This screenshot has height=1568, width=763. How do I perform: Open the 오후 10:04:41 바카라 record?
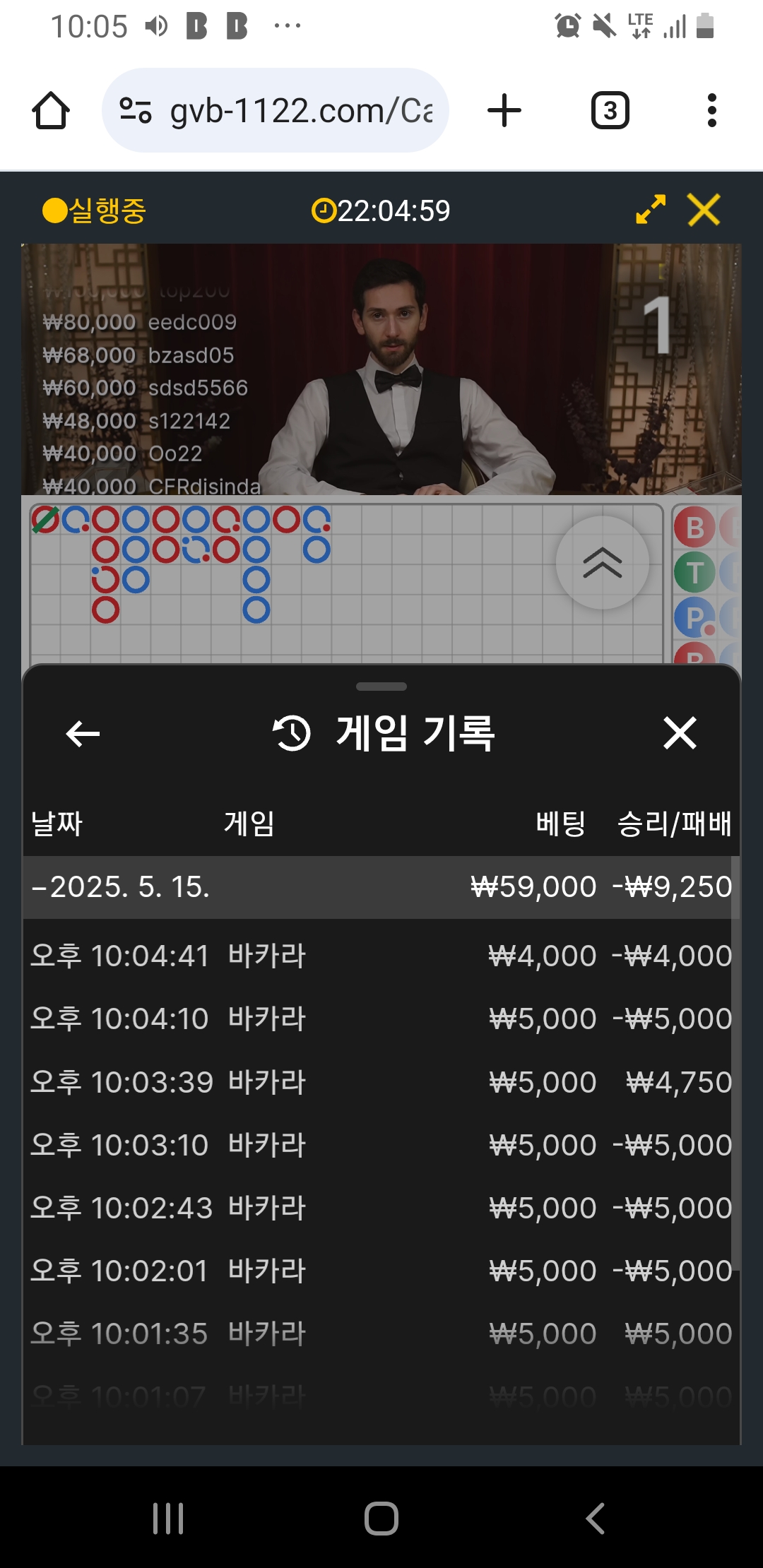click(x=381, y=956)
